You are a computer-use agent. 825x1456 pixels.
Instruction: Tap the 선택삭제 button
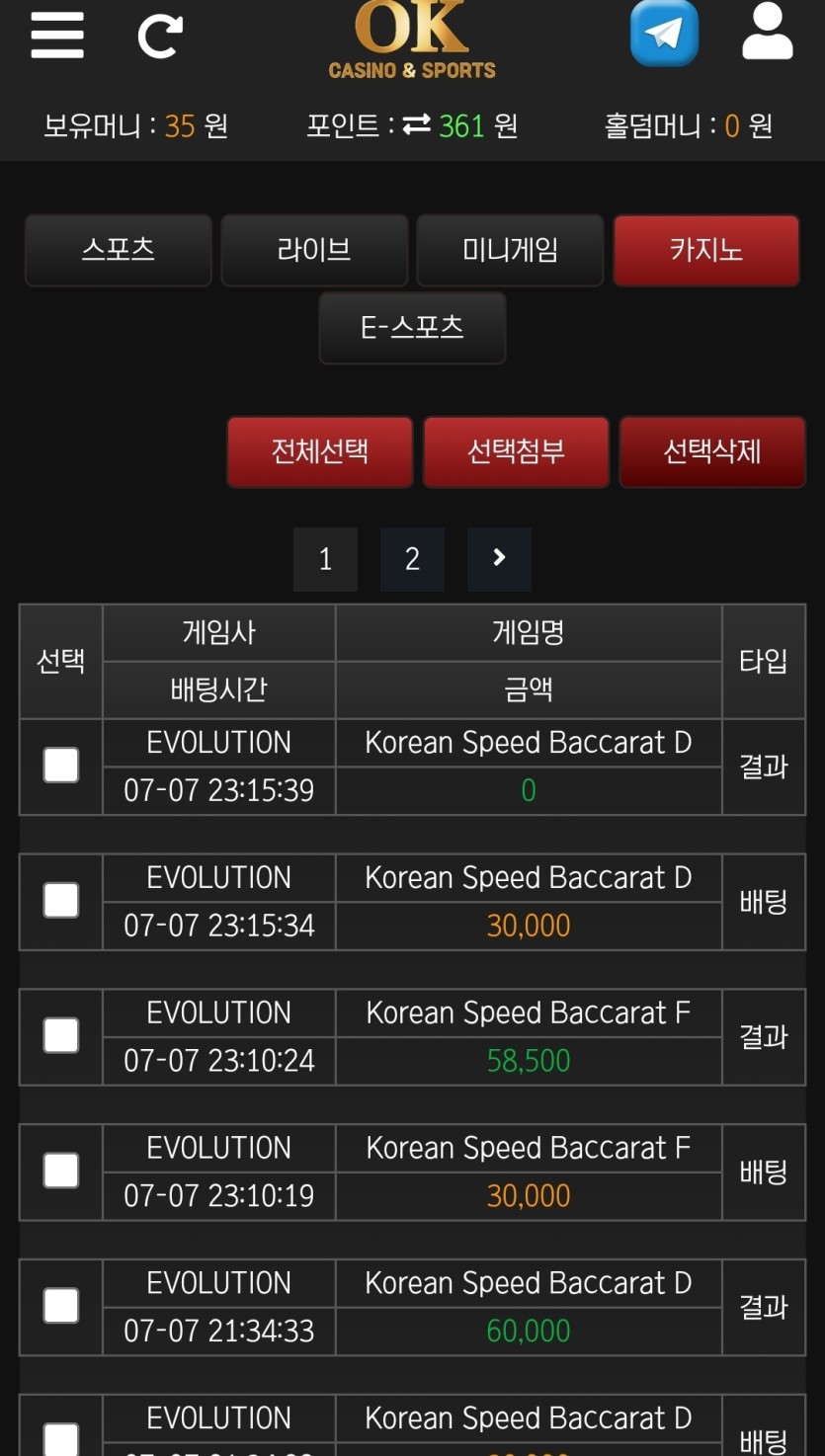click(711, 451)
